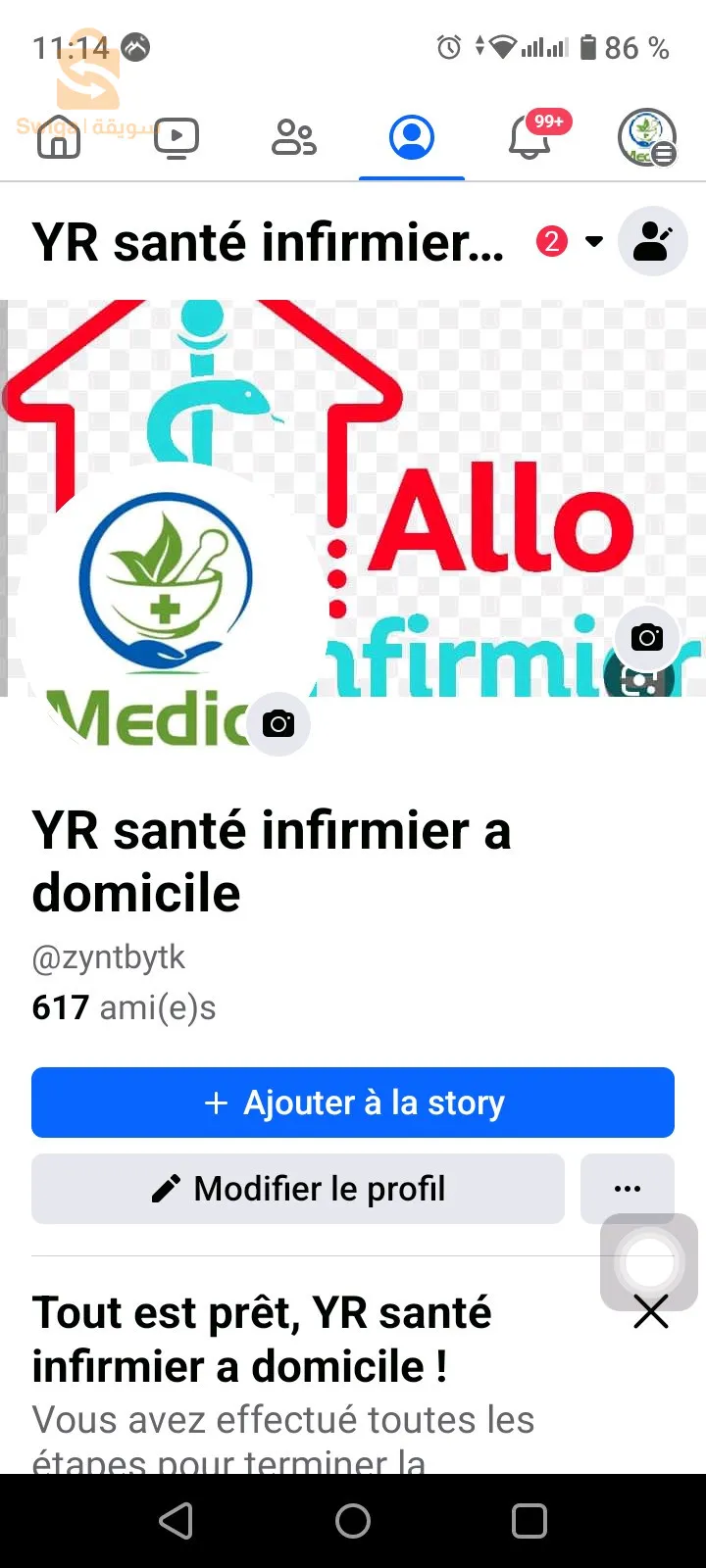Open the Friends requests icon

[293, 137]
